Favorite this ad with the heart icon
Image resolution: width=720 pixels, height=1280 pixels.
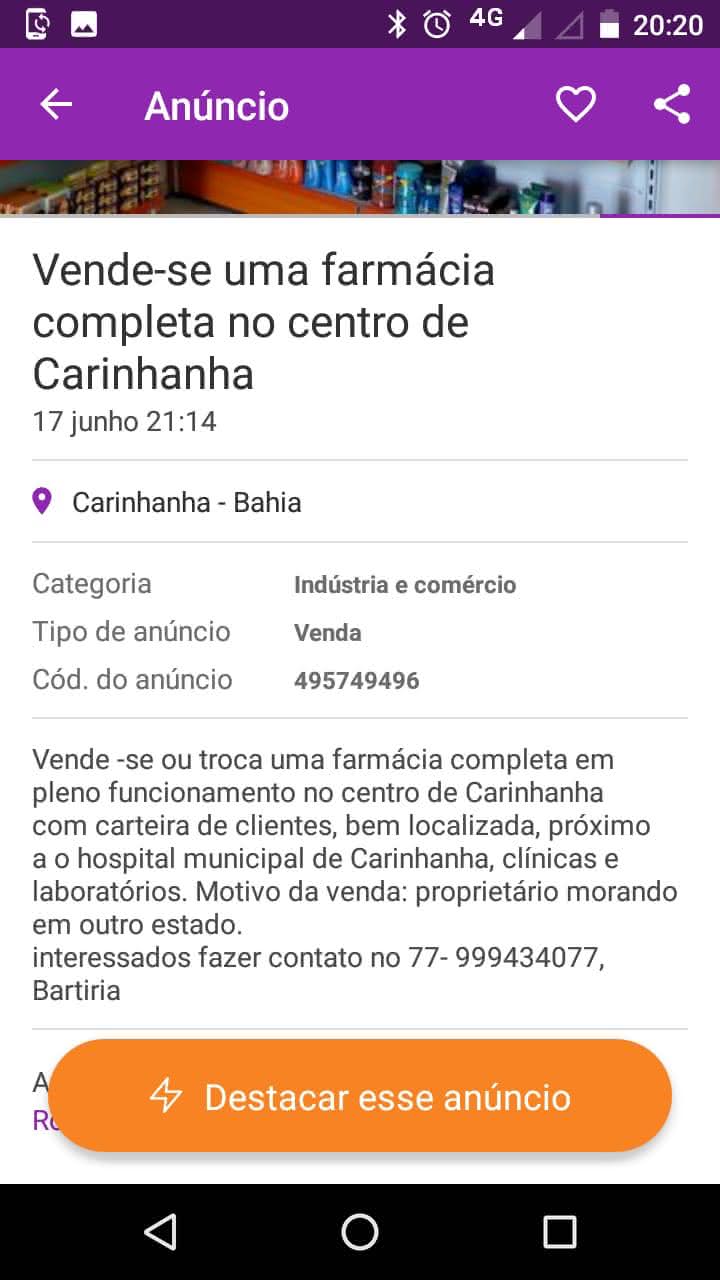575,105
